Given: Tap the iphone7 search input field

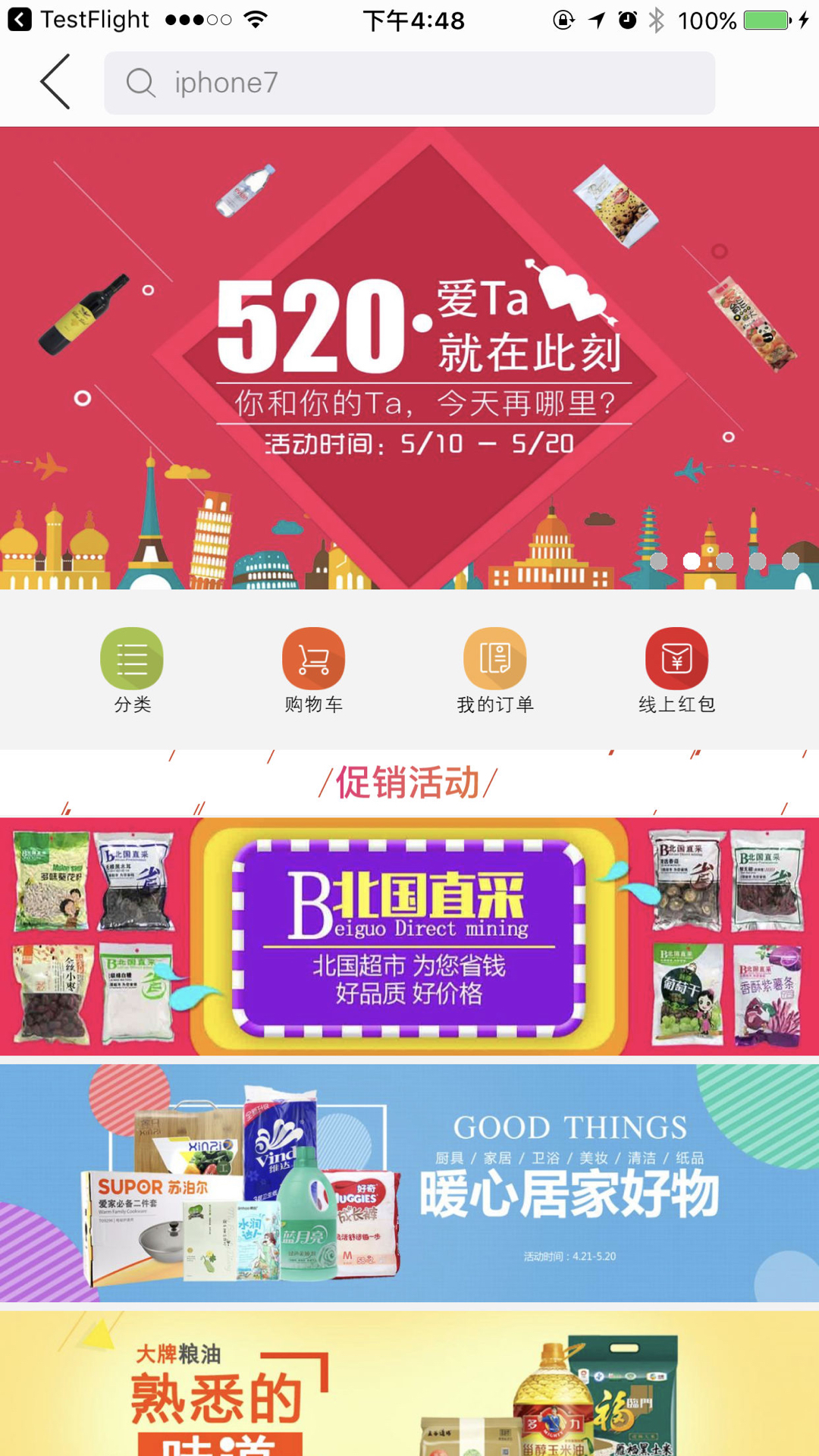Looking at the screenshot, I should [x=409, y=82].
